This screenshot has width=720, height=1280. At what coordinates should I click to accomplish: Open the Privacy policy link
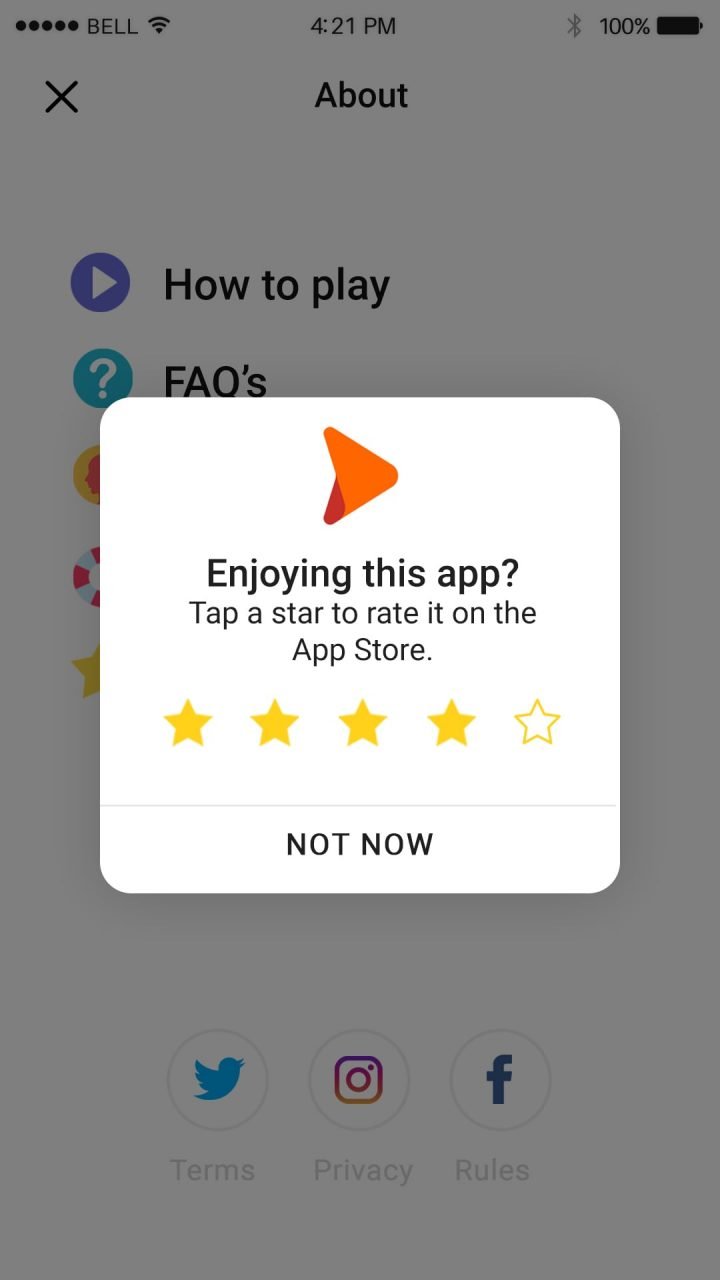363,1170
